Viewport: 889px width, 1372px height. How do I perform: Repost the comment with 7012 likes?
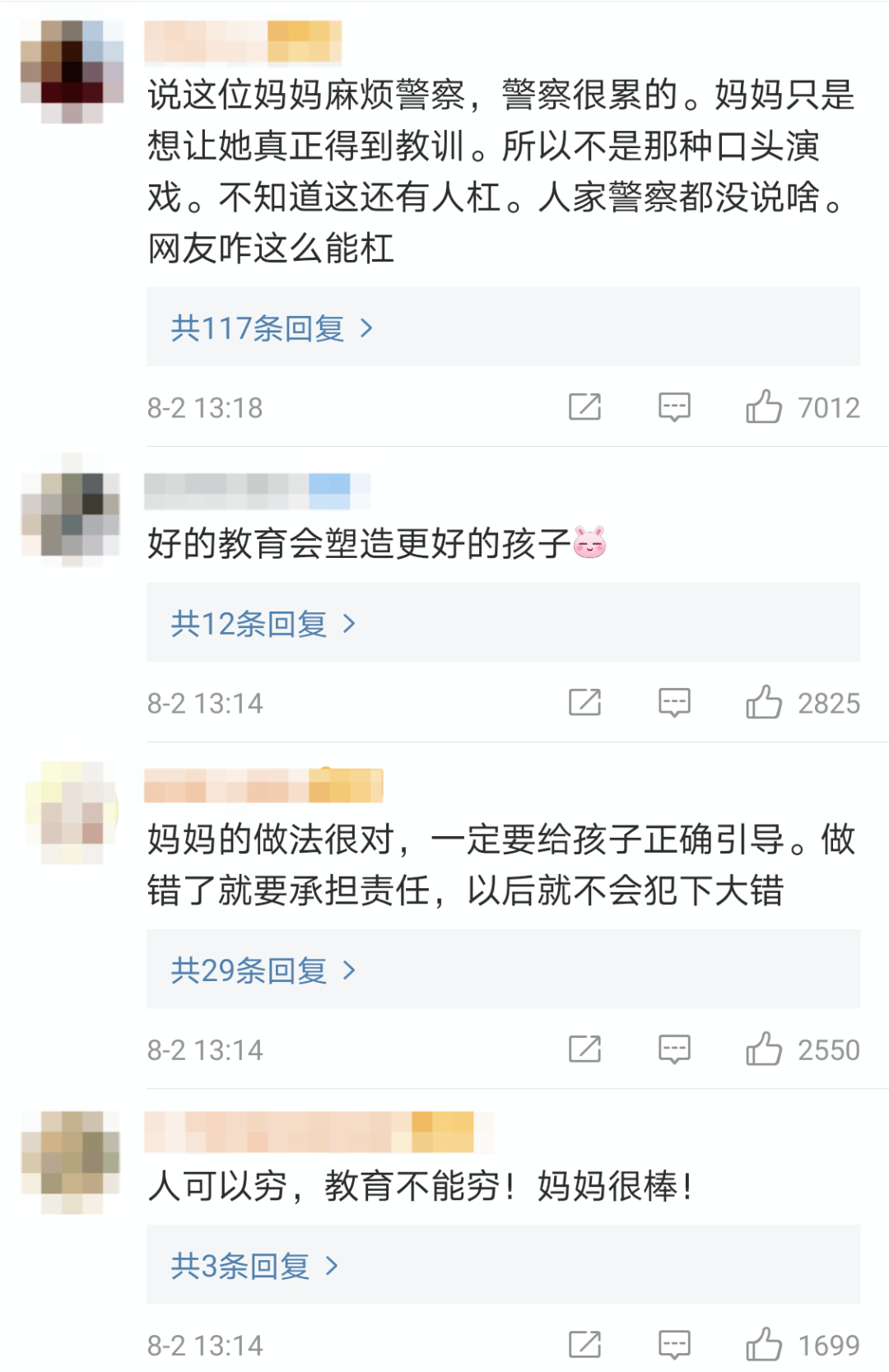point(584,407)
